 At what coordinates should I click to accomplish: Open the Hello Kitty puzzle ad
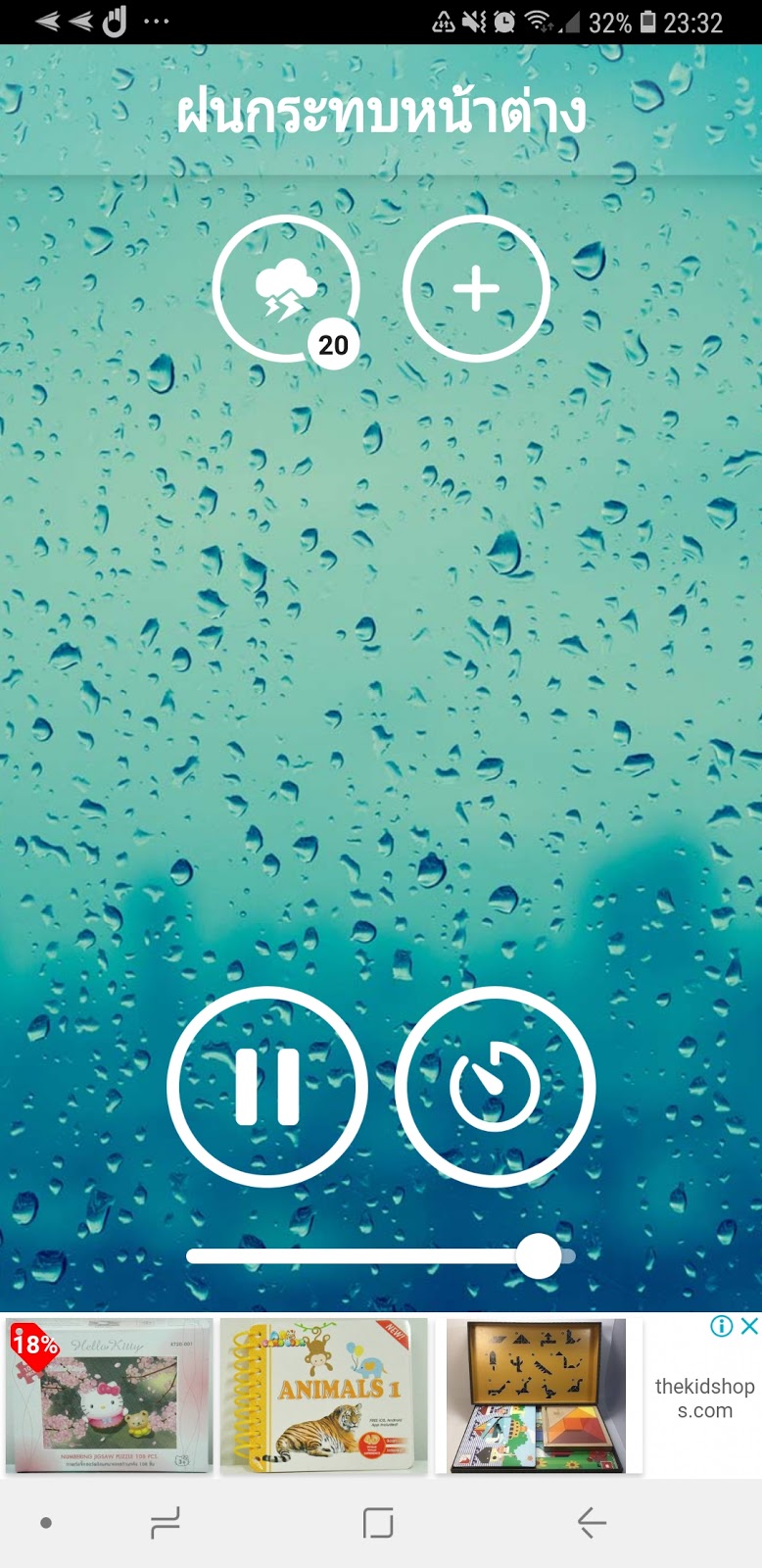(x=110, y=1396)
